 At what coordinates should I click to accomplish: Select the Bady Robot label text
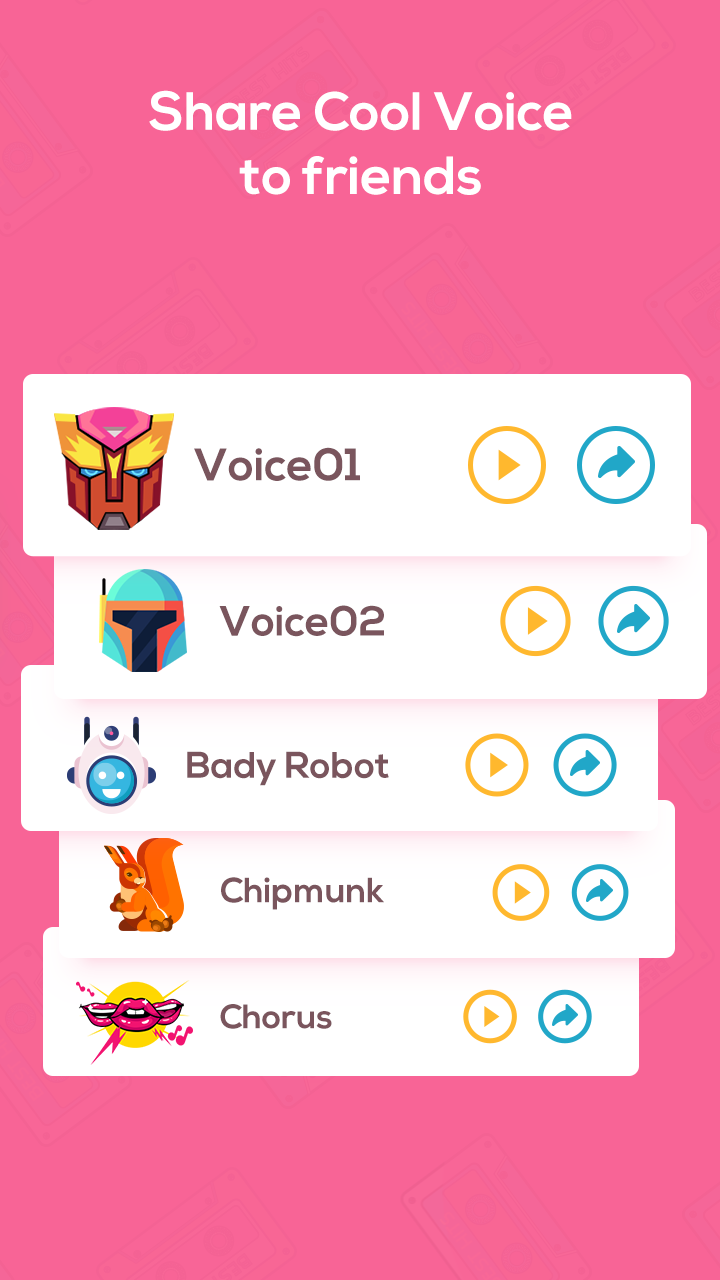coord(286,765)
